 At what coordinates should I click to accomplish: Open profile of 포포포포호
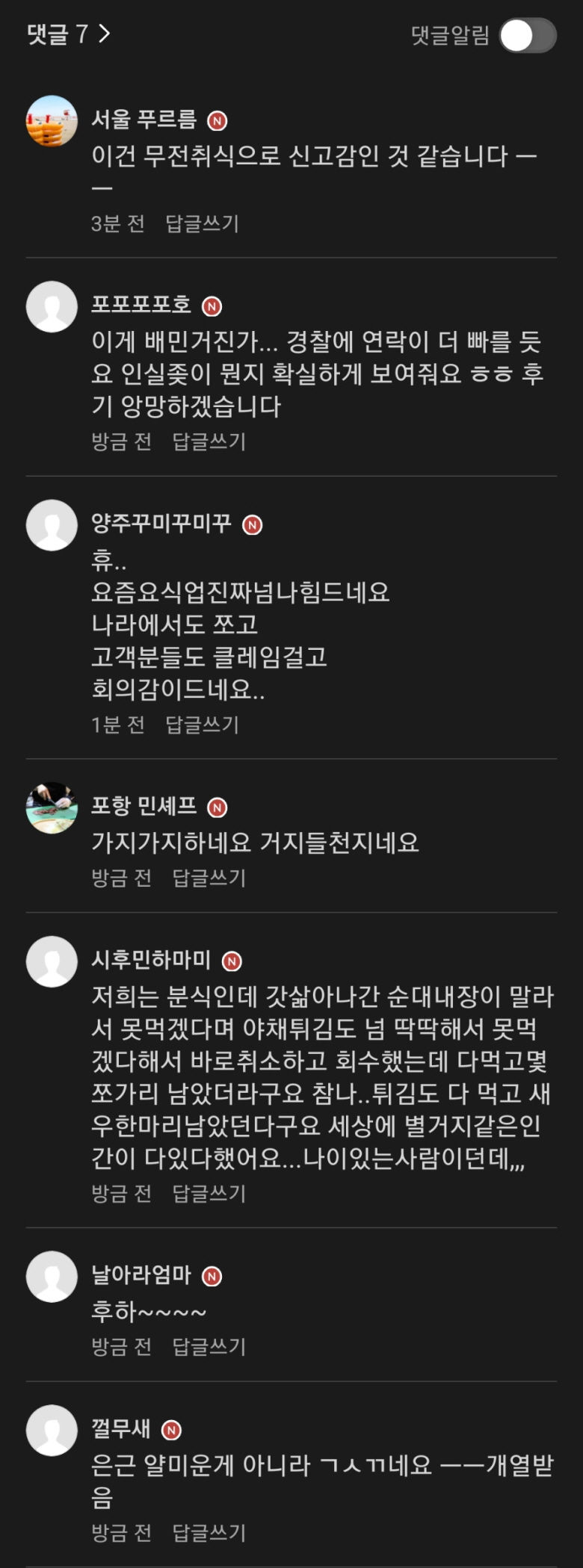point(141,305)
